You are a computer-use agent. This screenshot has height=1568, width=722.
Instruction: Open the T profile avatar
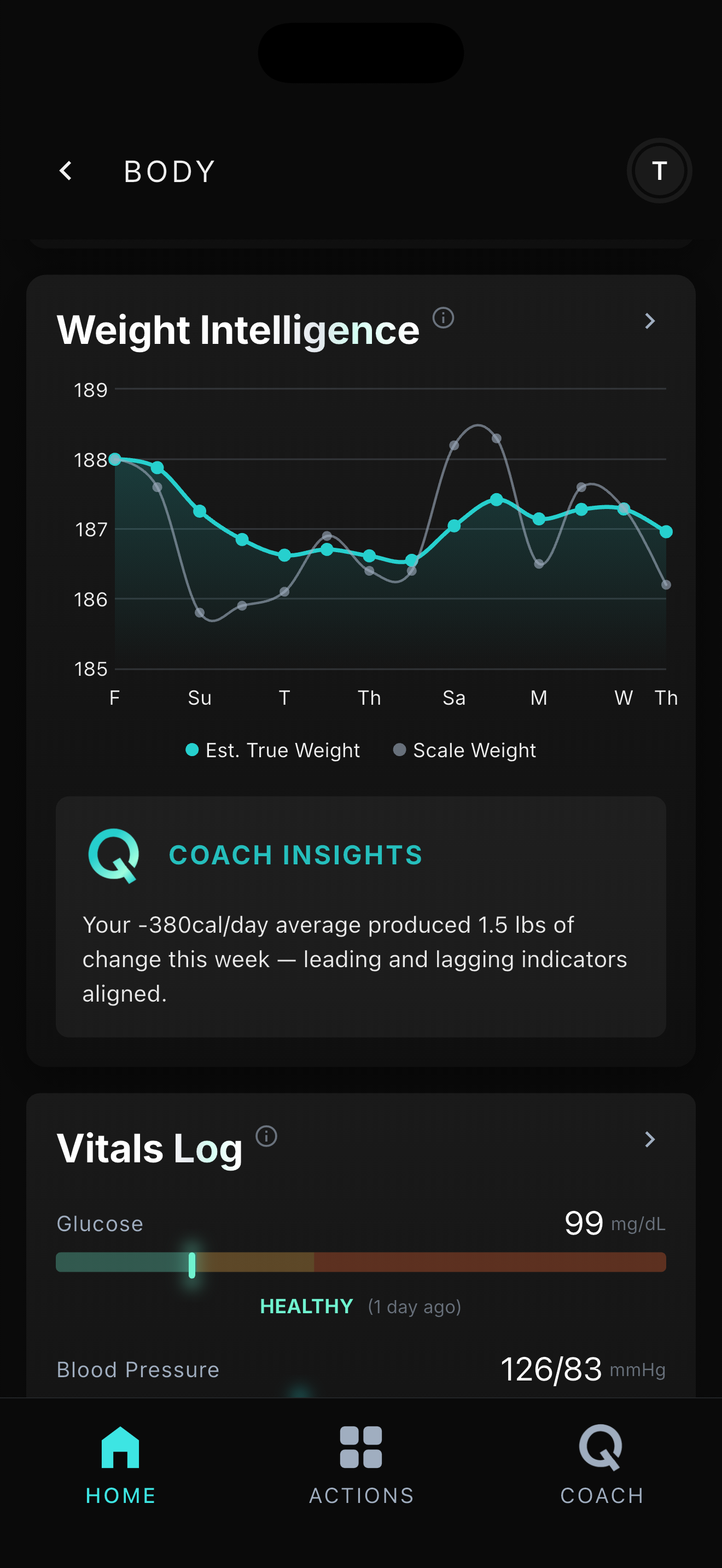[x=659, y=171]
